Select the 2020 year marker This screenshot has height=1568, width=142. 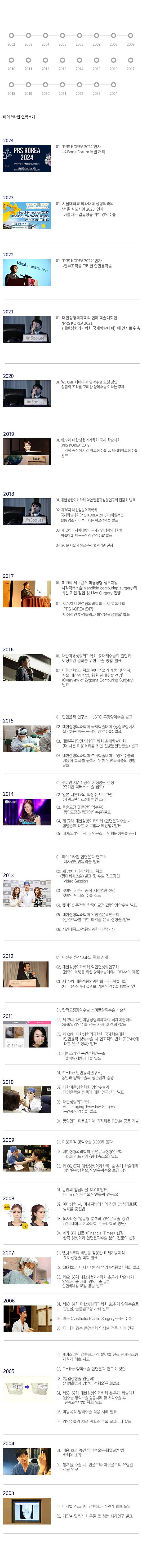point(45,85)
